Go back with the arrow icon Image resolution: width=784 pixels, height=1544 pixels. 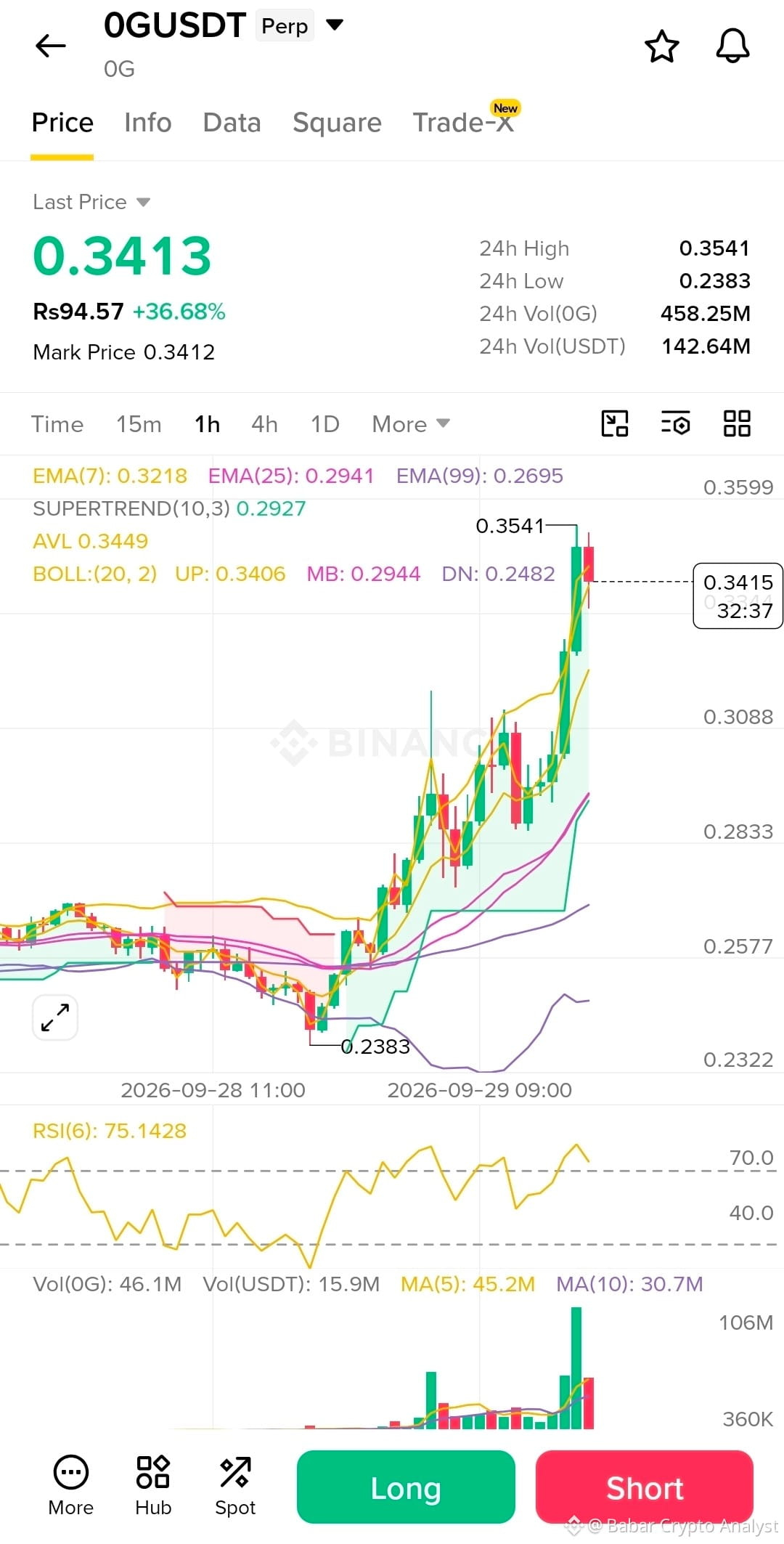pos(50,46)
